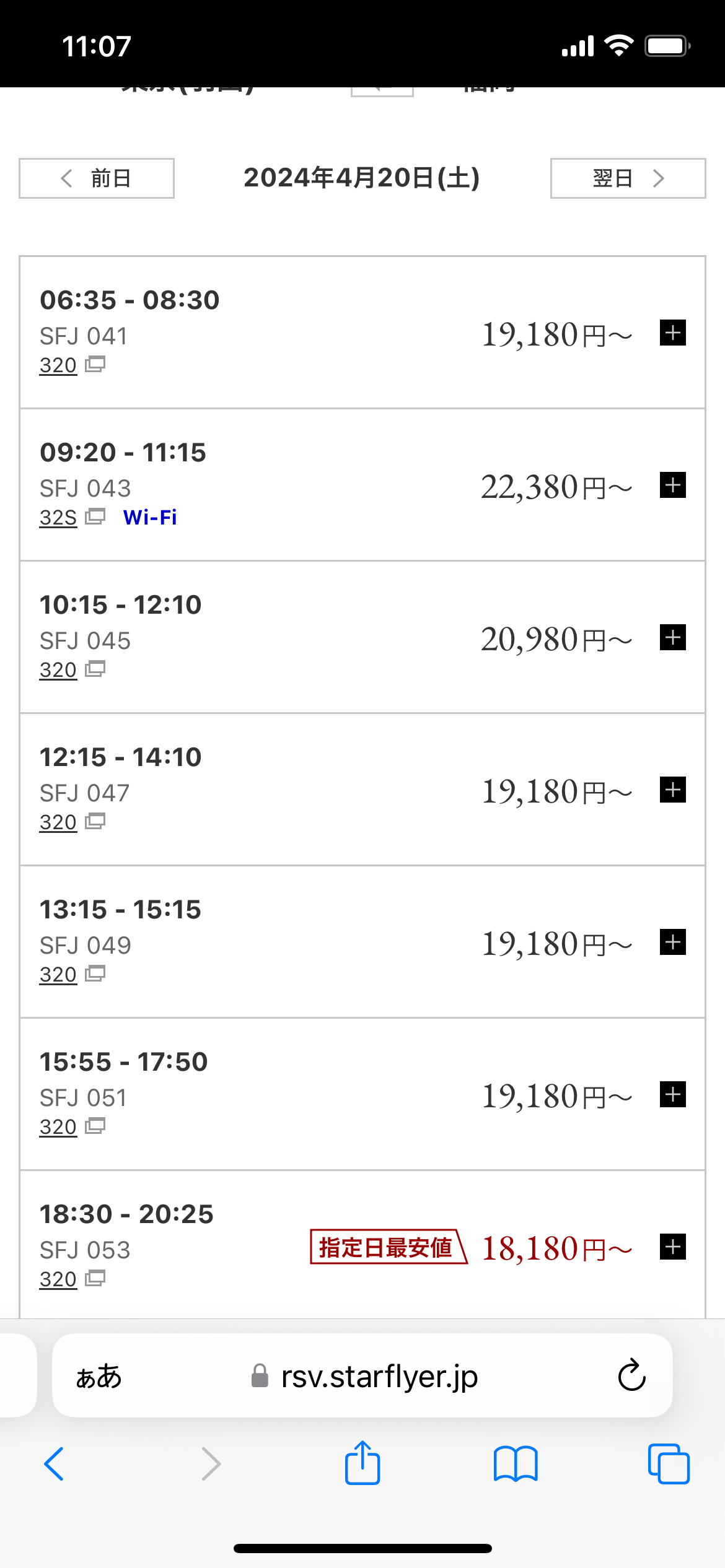Expand fares for flight SFJ 045
Viewport: 725px width, 1568px height.
tap(673, 638)
